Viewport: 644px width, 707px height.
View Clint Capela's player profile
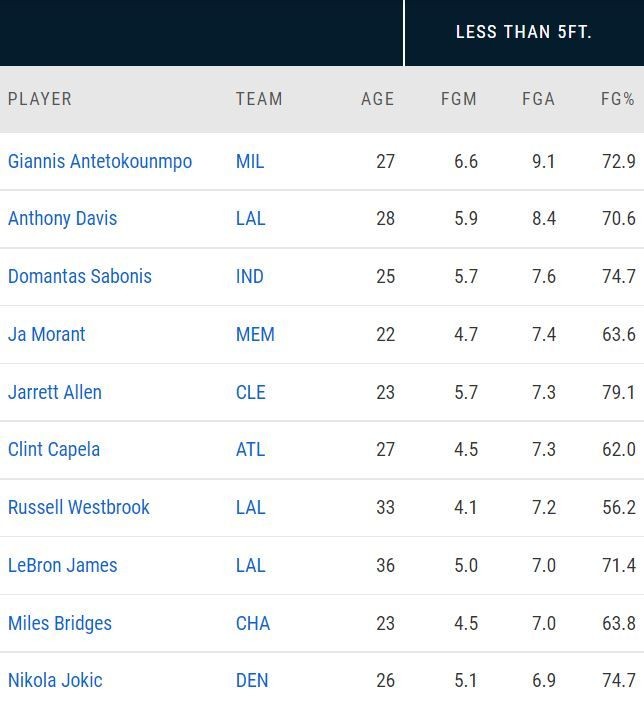54,449
